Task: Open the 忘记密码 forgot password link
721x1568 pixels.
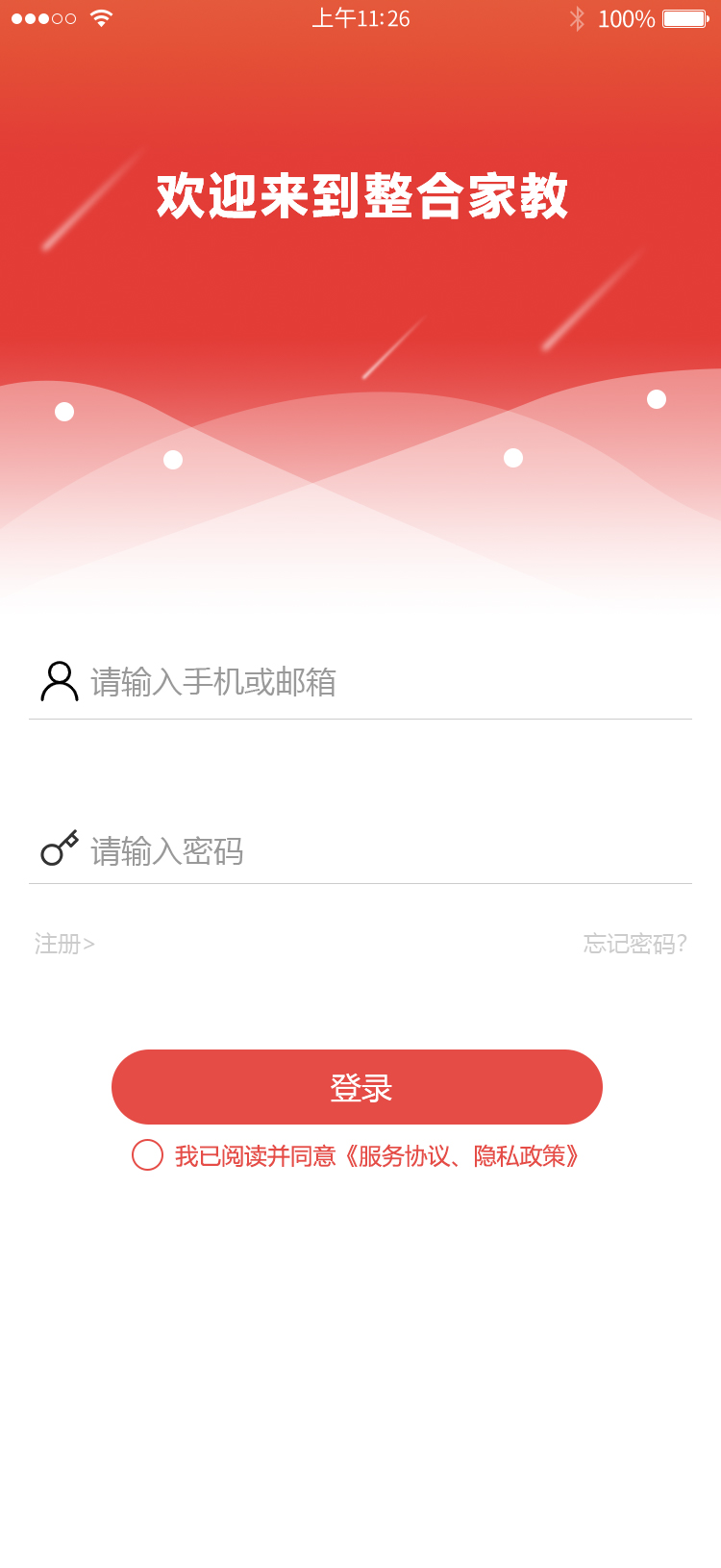Action: [x=634, y=944]
